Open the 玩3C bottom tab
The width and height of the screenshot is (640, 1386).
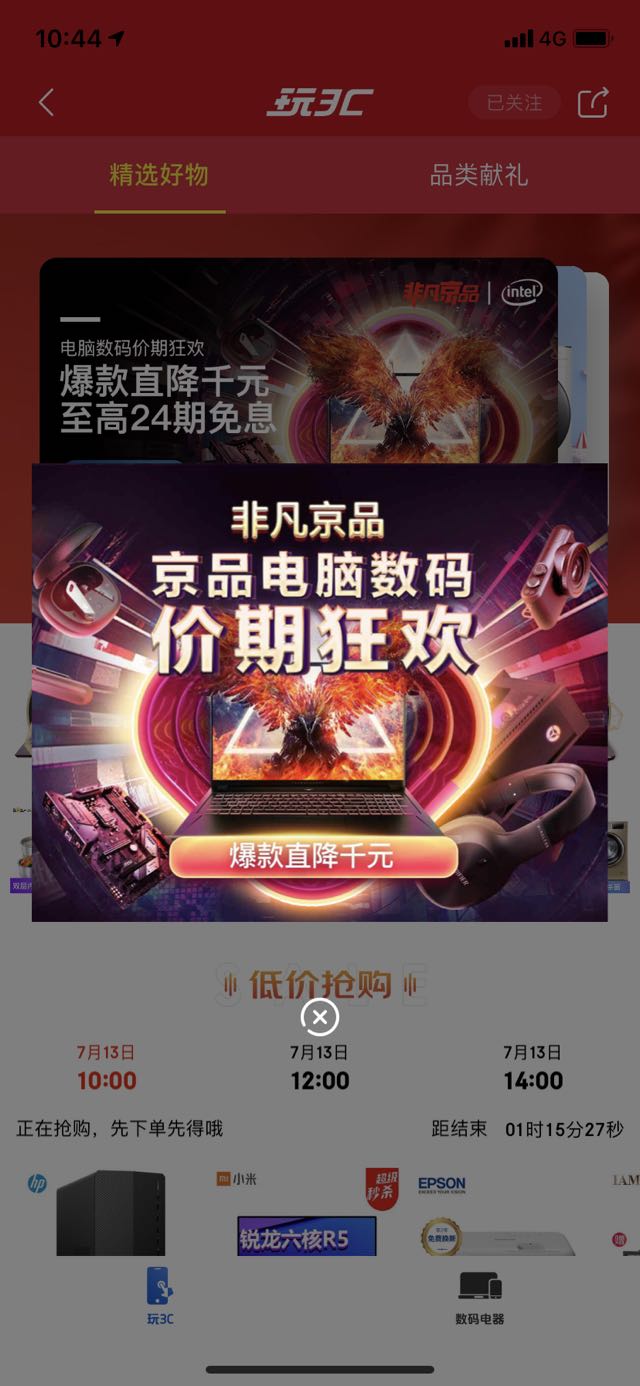coord(160,1298)
